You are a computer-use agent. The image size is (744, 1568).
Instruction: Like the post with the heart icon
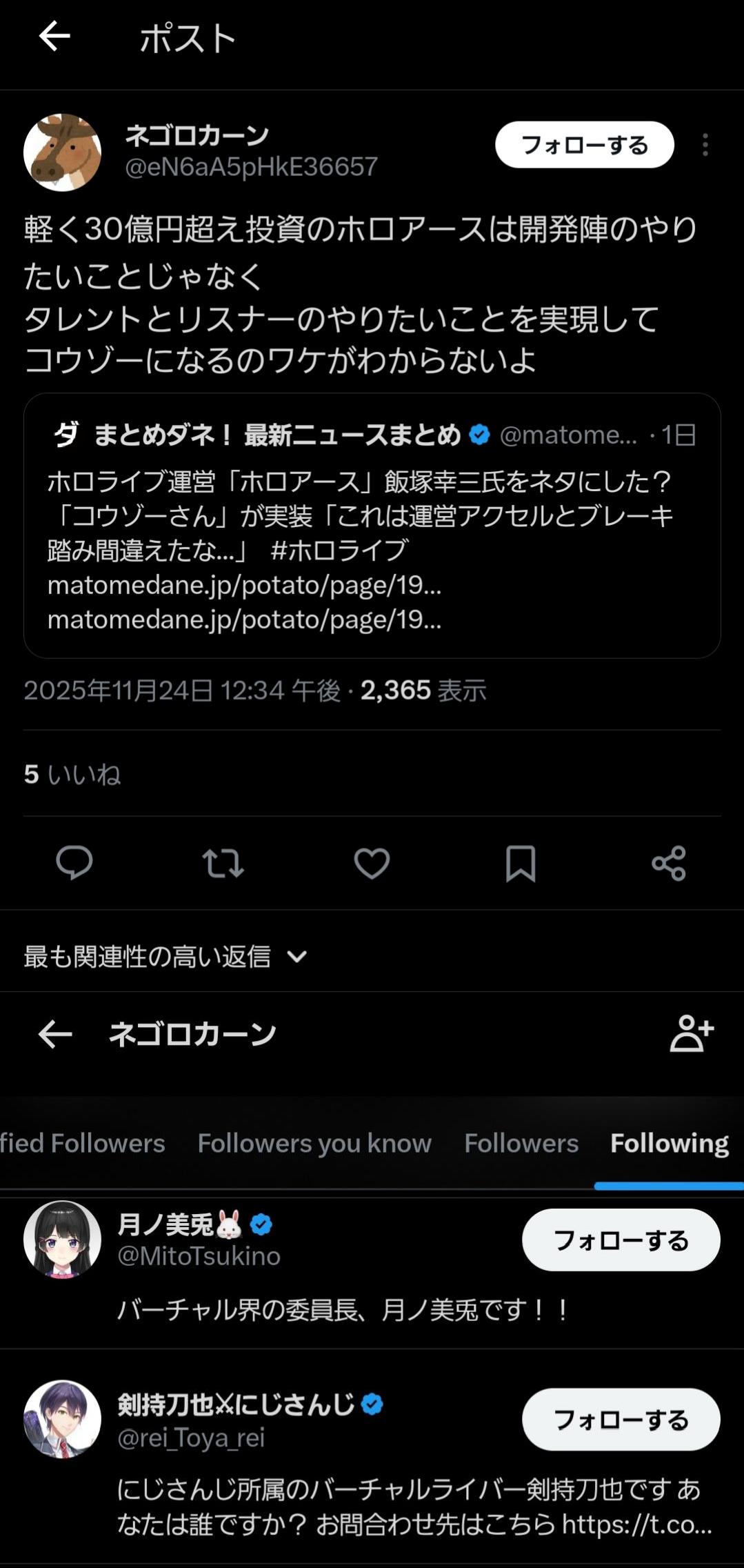click(x=372, y=862)
